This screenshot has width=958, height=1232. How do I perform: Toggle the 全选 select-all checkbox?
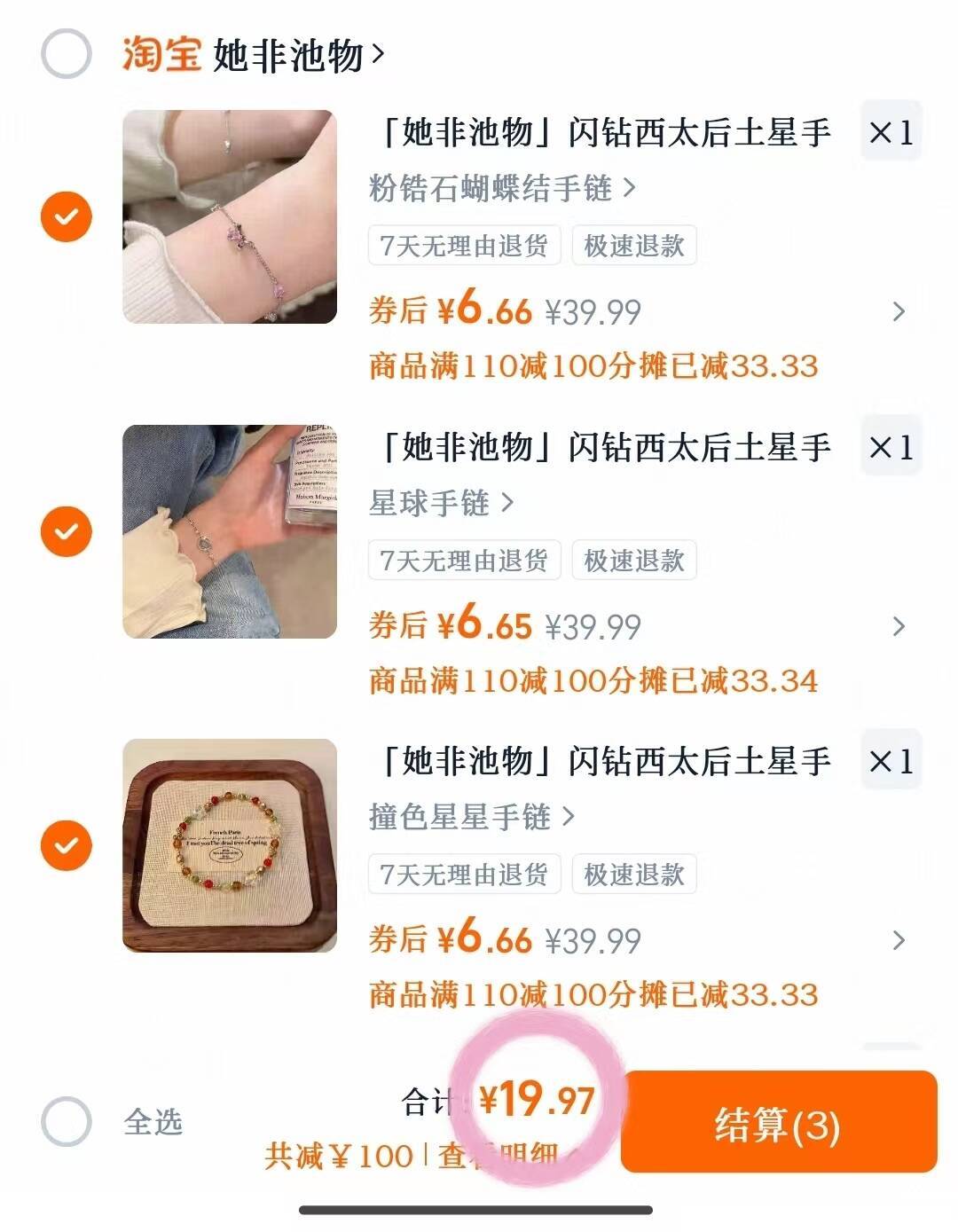(67, 1122)
